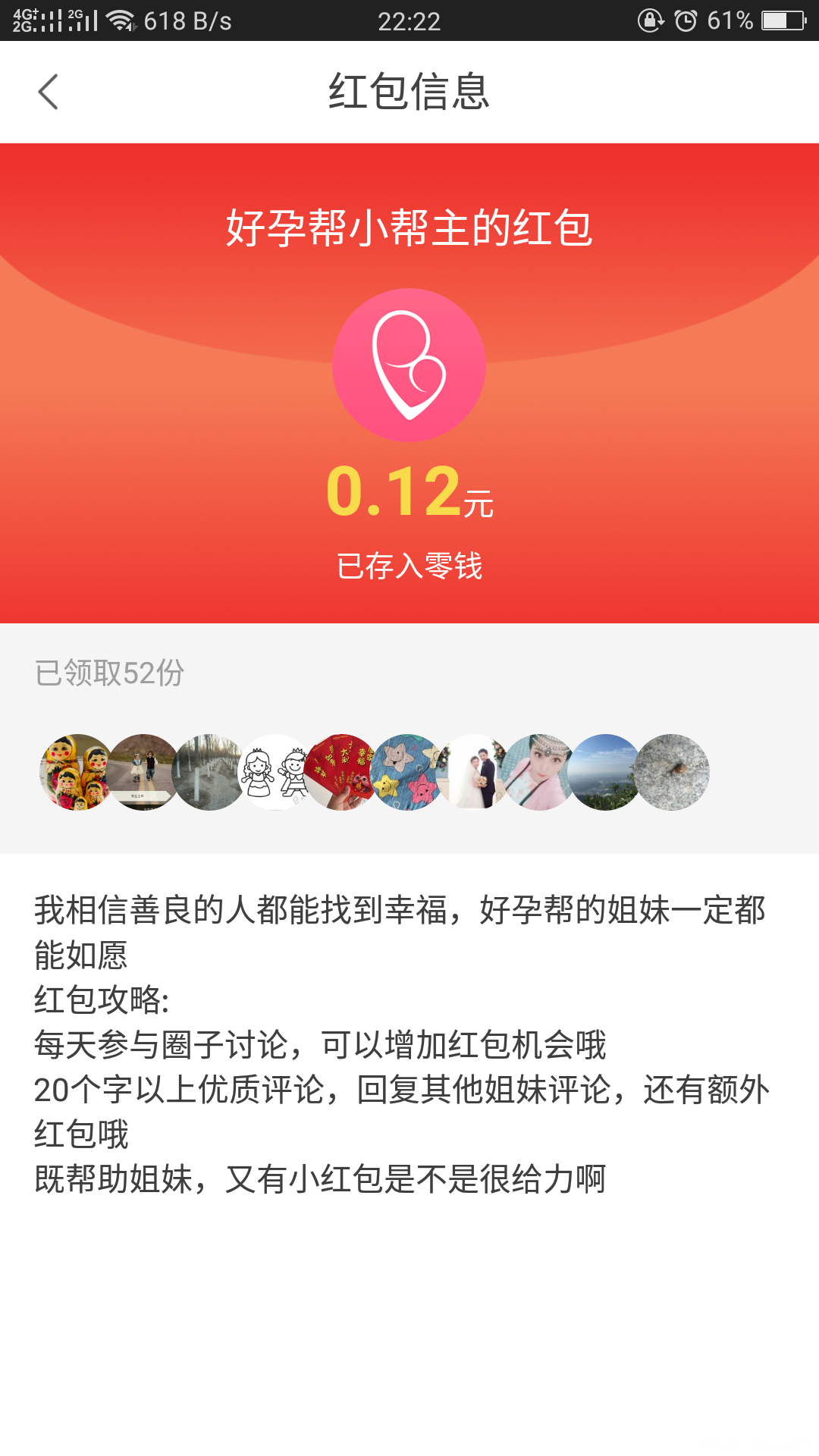Screen dimensions: 819x1456
Task: Tap the 红包信息 title bar
Action: 409,91
